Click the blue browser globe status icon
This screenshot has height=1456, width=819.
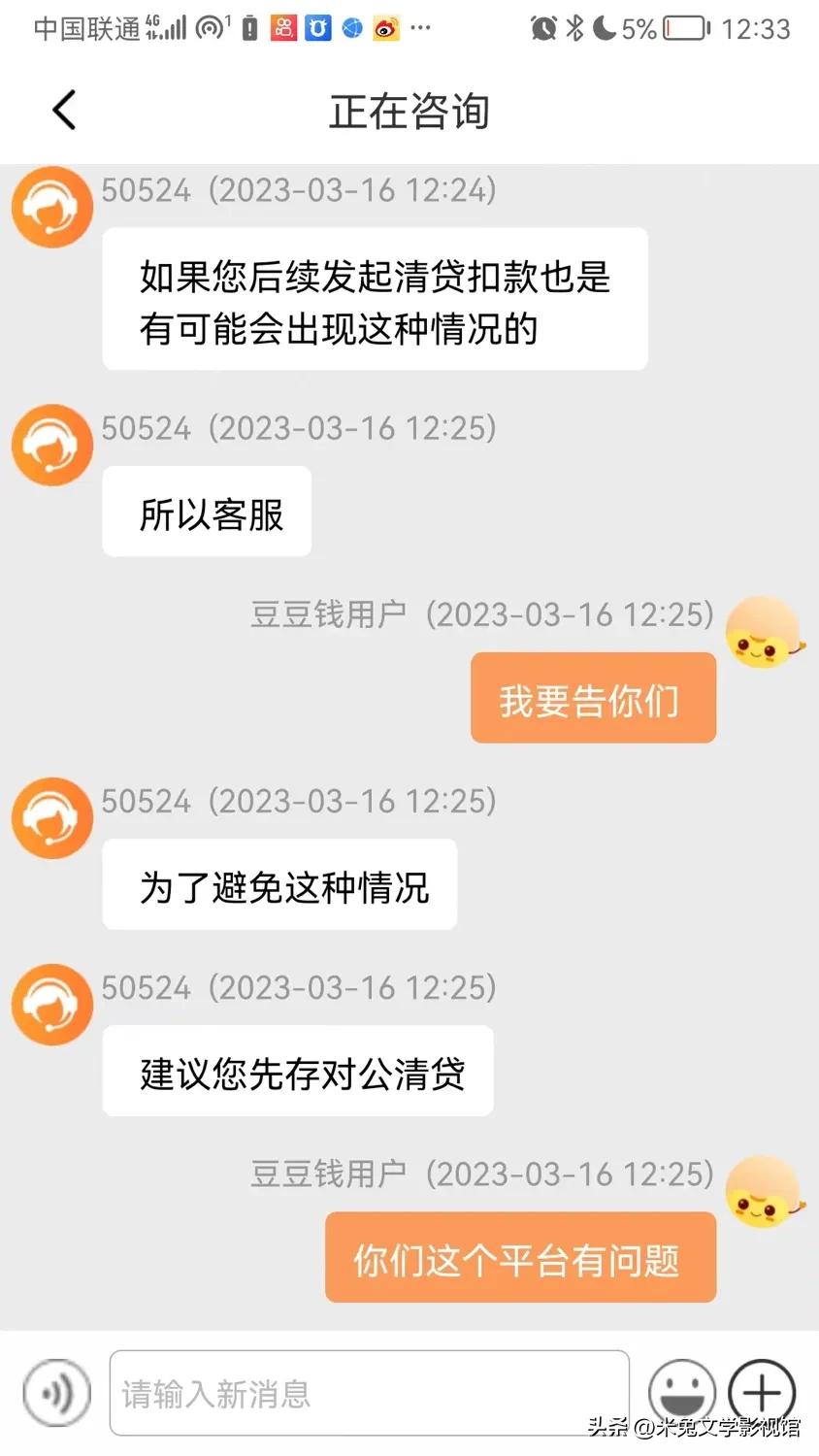point(350,27)
